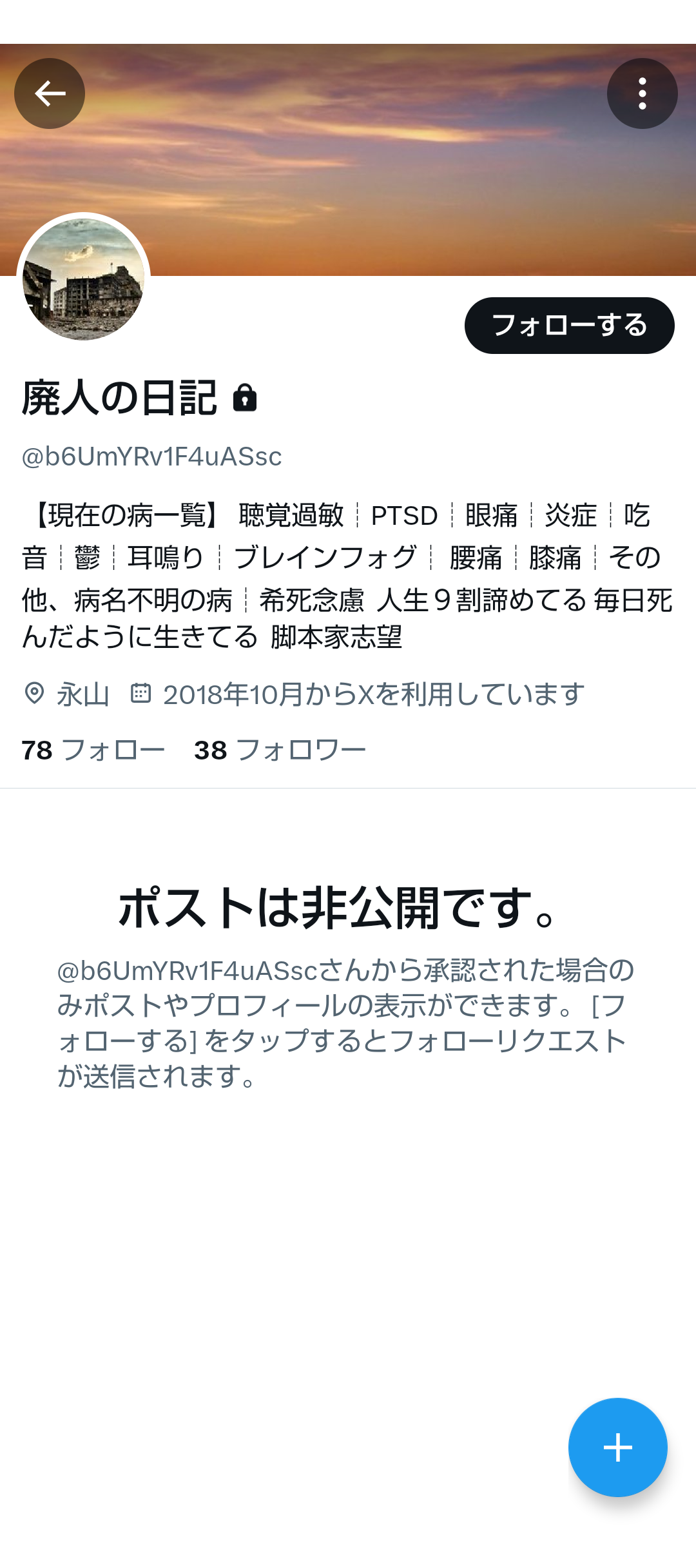Screen dimensions: 696x1568
Task: View the 78 フォロー list
Action: point(93,750)
